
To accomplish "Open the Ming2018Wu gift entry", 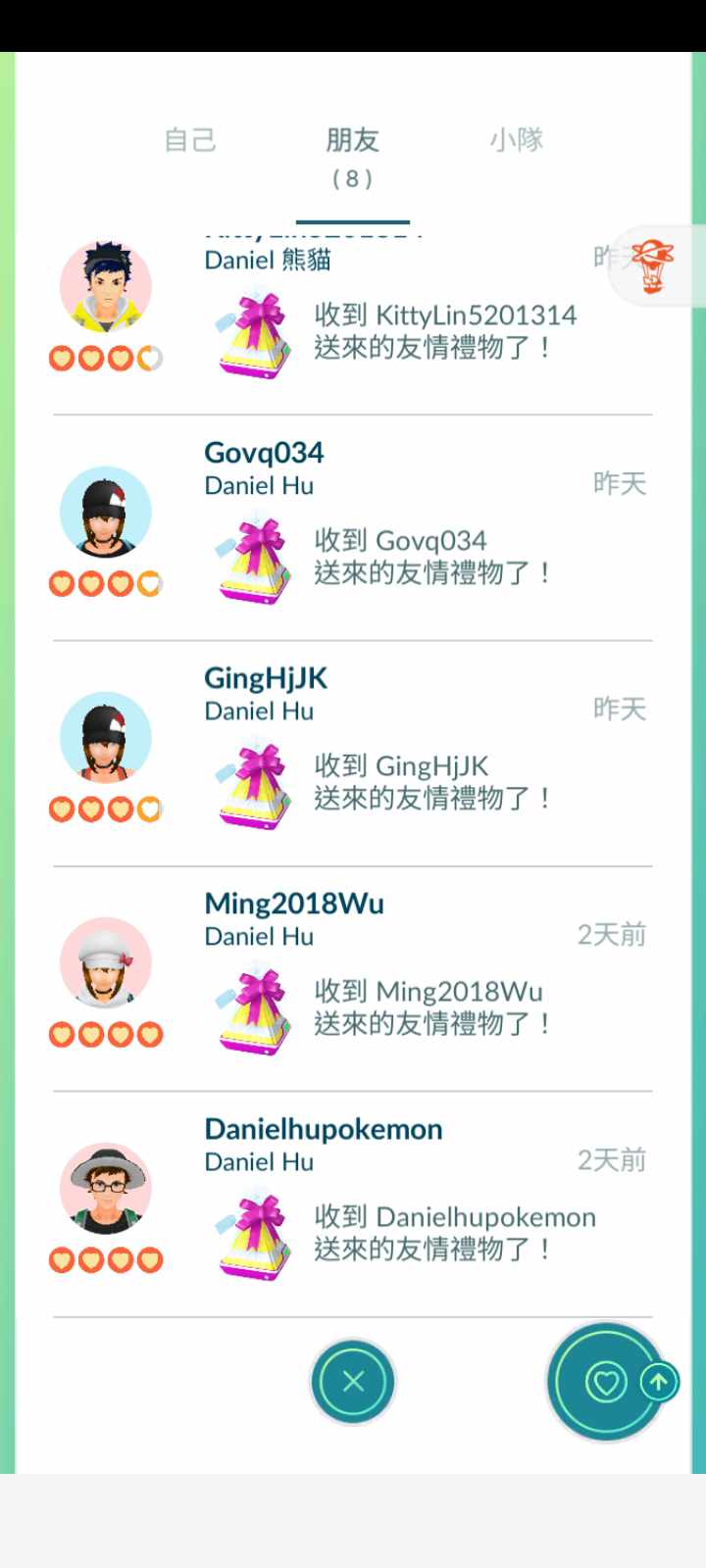I will tap(353, 980).
